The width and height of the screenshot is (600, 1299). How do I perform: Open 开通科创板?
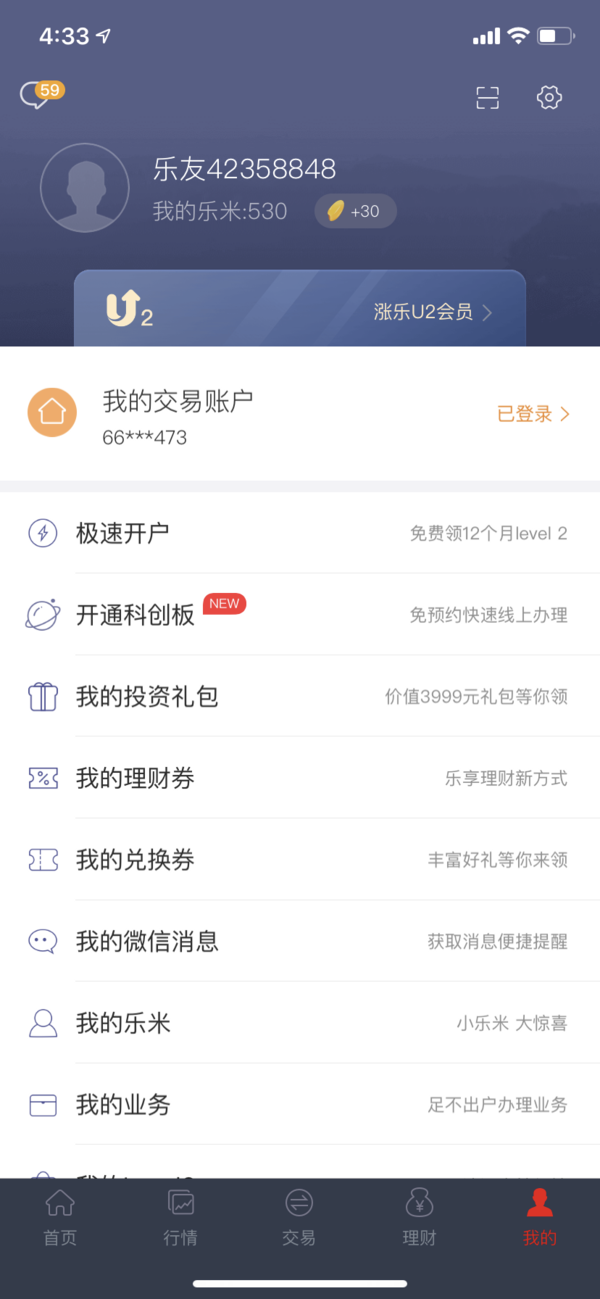(x=300, y=614)
